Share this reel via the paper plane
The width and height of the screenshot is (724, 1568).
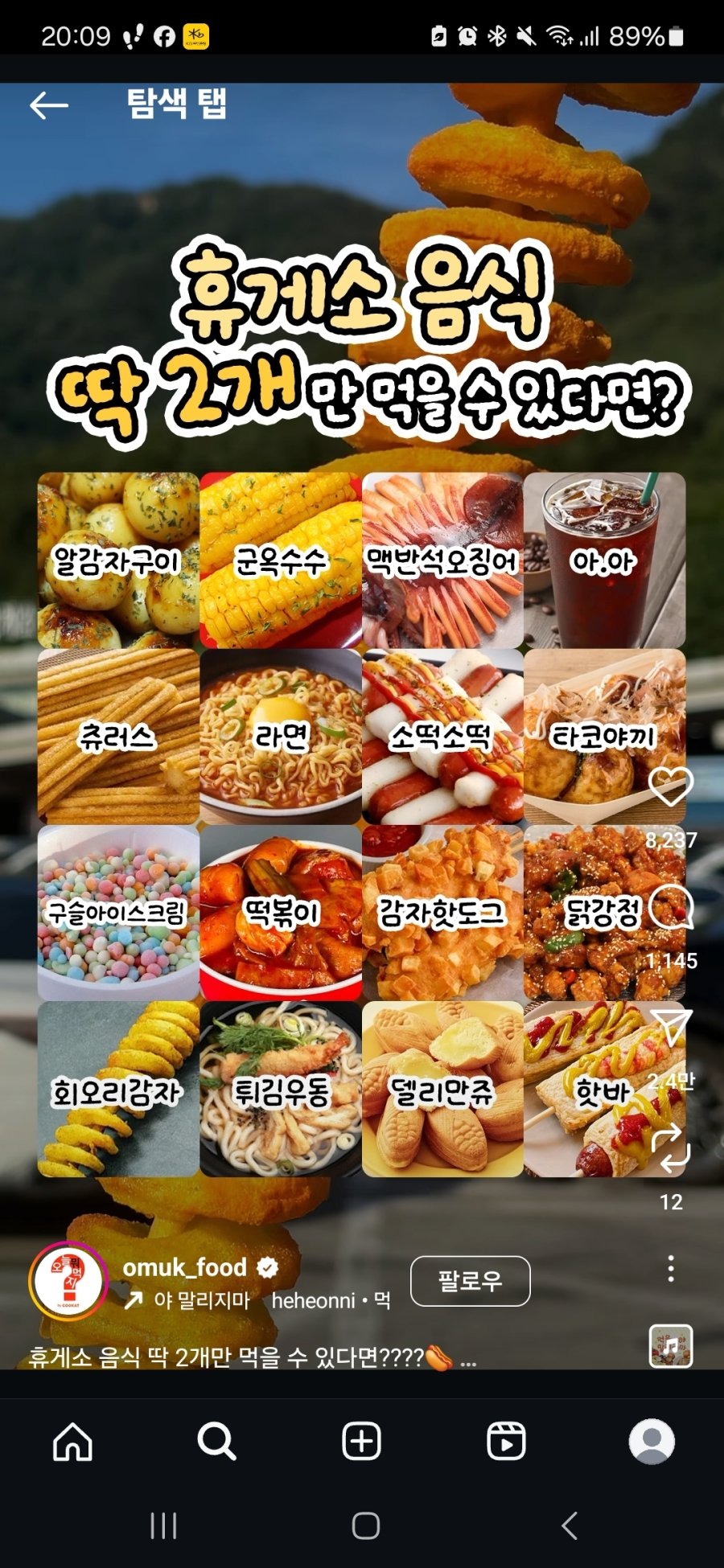(x=671, y=1028)
